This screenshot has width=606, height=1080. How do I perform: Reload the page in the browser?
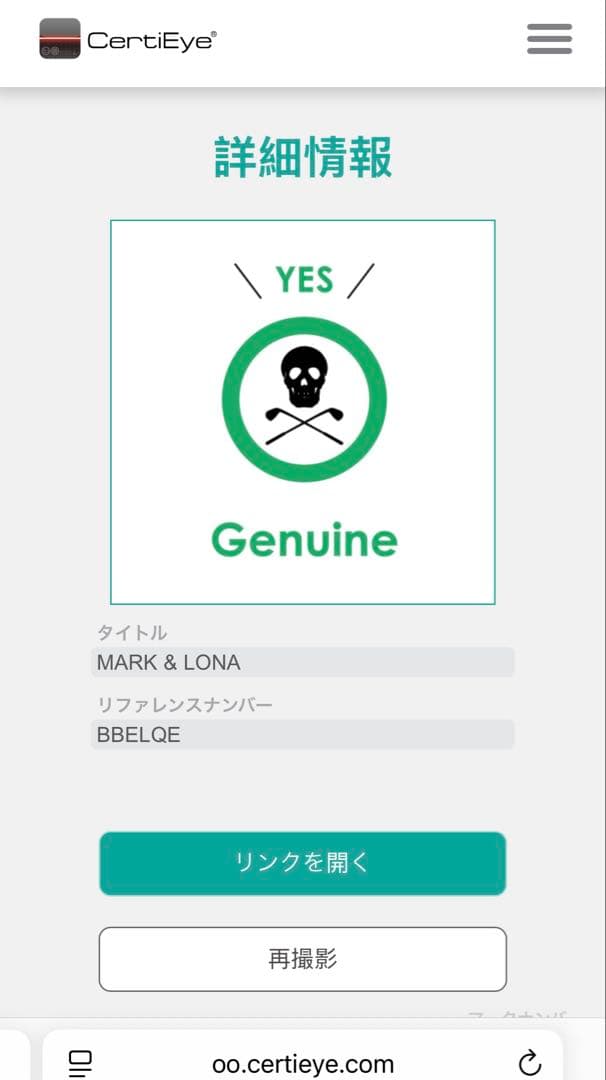pos(530,1062)
